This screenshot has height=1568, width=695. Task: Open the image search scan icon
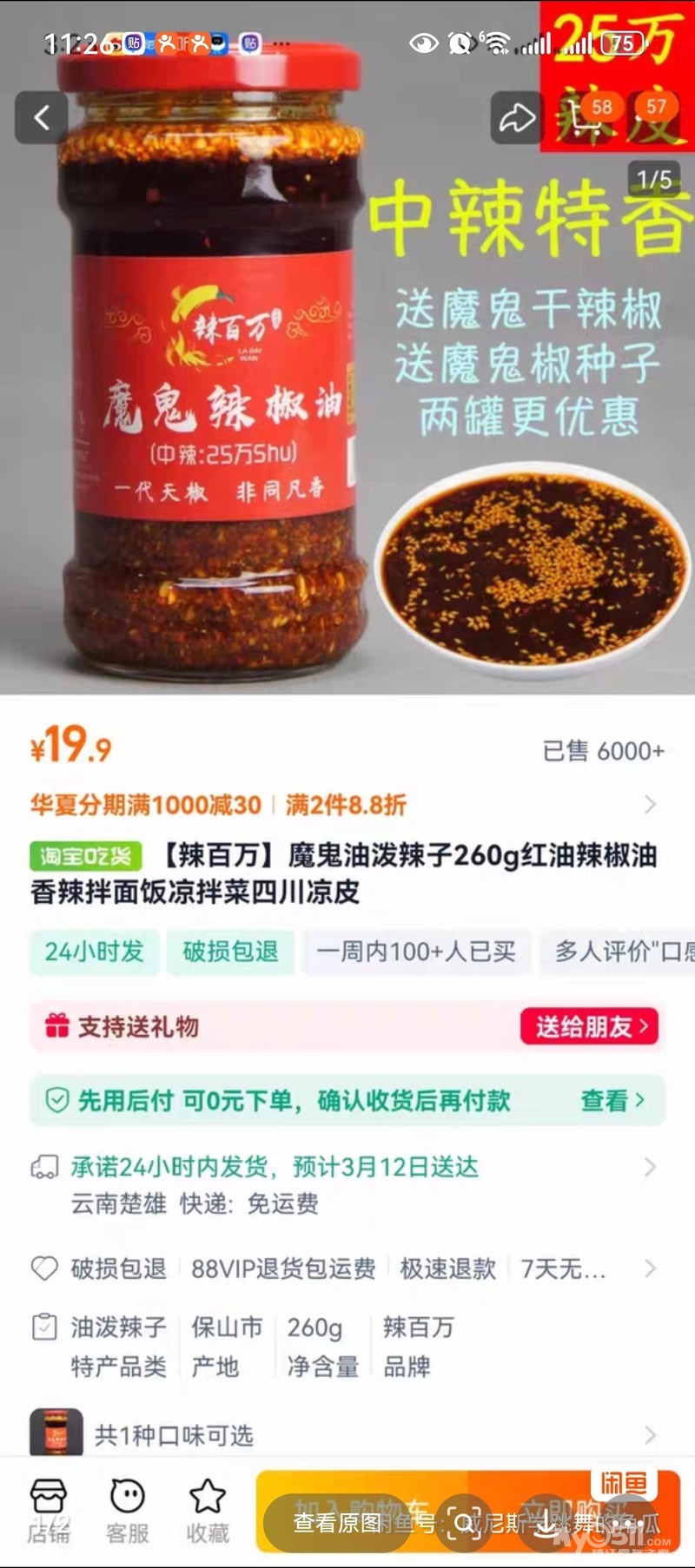(x=464, y=1523)
